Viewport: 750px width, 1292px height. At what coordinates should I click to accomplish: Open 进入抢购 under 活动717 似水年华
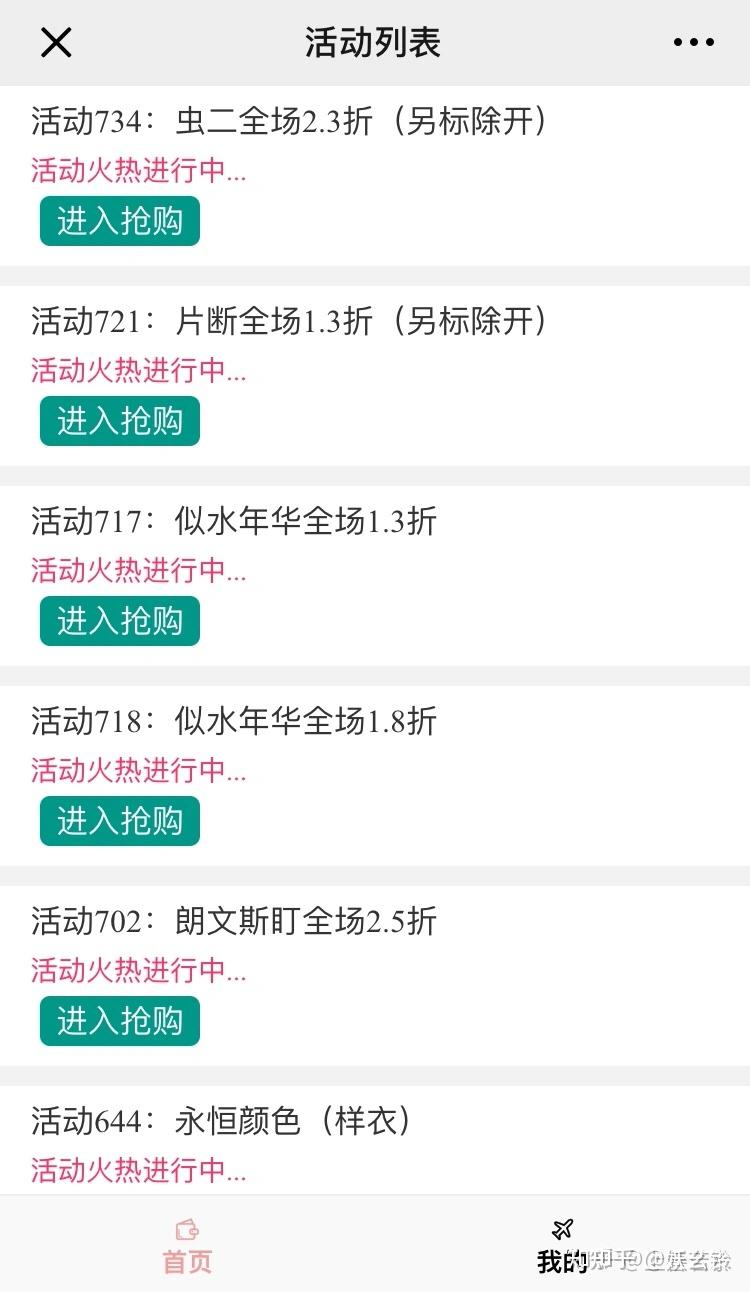120,621
